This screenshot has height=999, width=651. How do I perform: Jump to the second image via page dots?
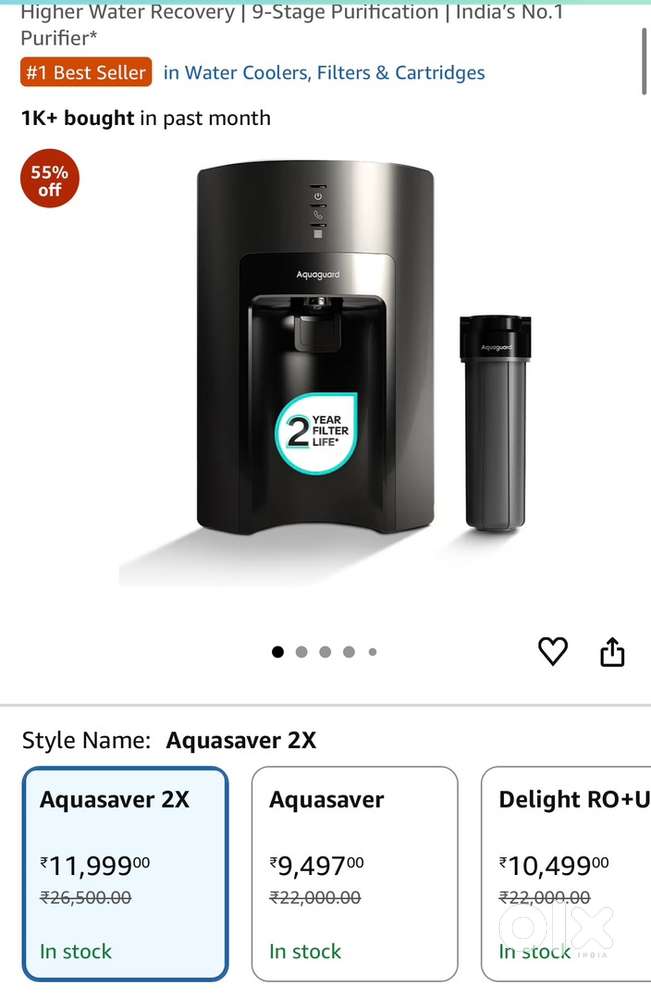tap(301, 652)
